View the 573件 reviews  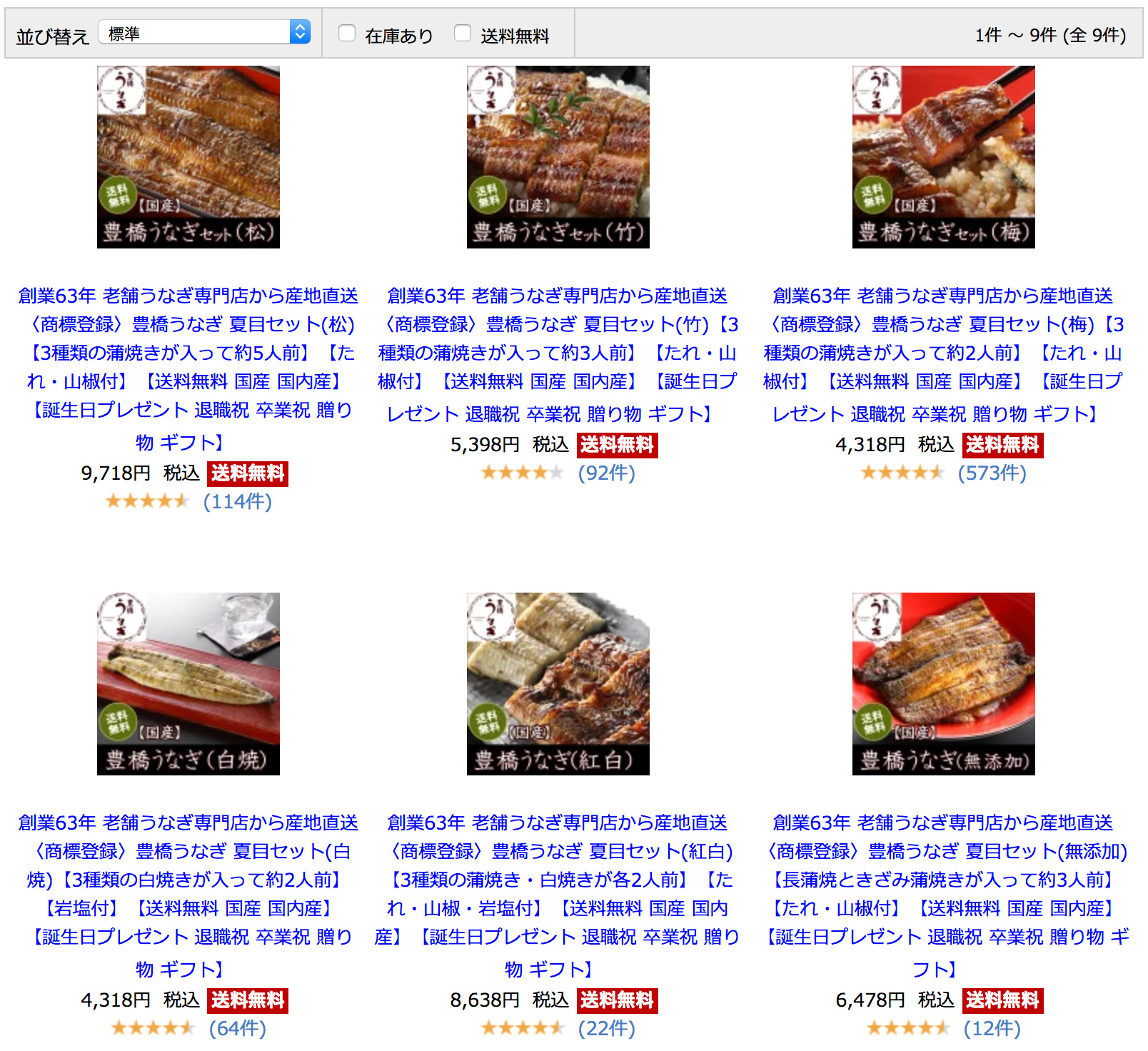(x=992, y=473)
